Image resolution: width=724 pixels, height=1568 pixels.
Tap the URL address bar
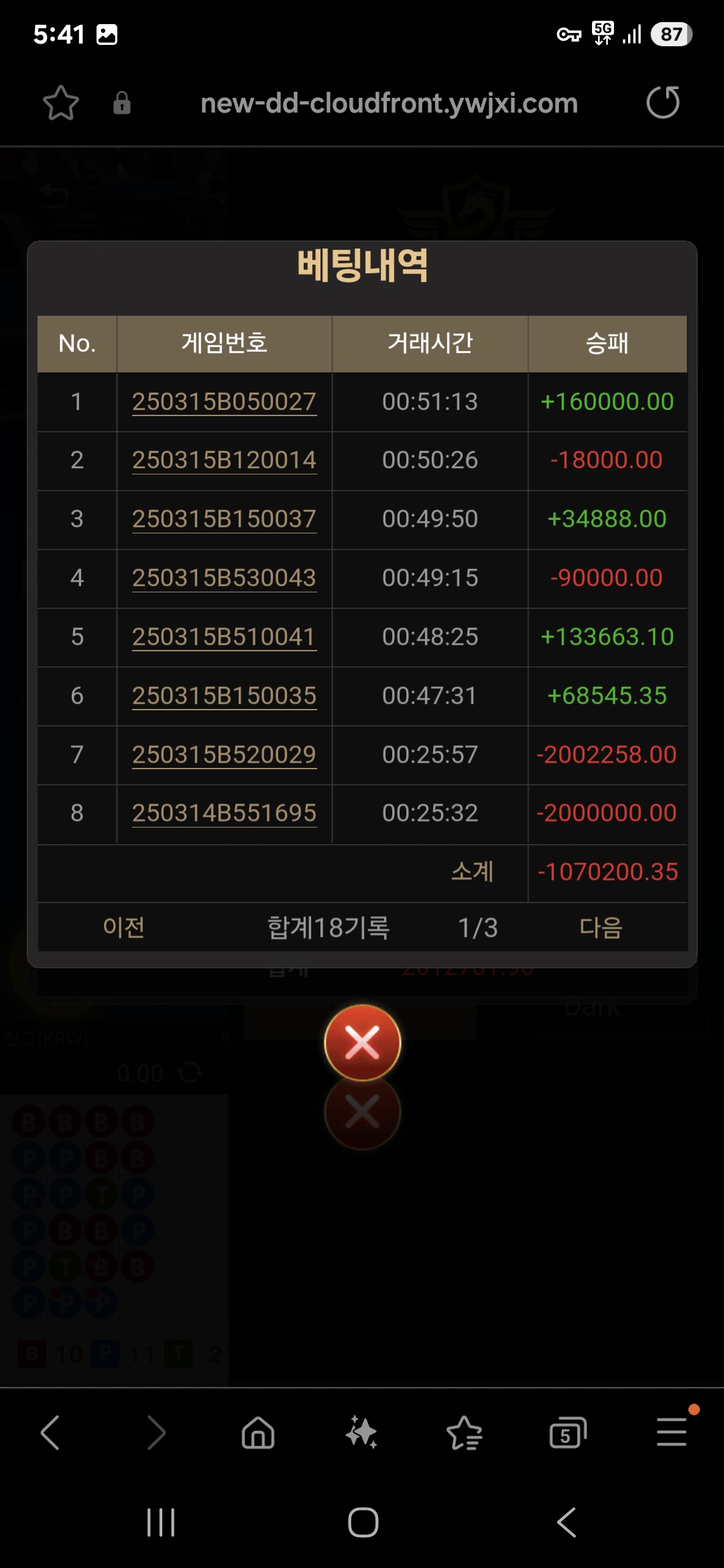coord(389,103)
